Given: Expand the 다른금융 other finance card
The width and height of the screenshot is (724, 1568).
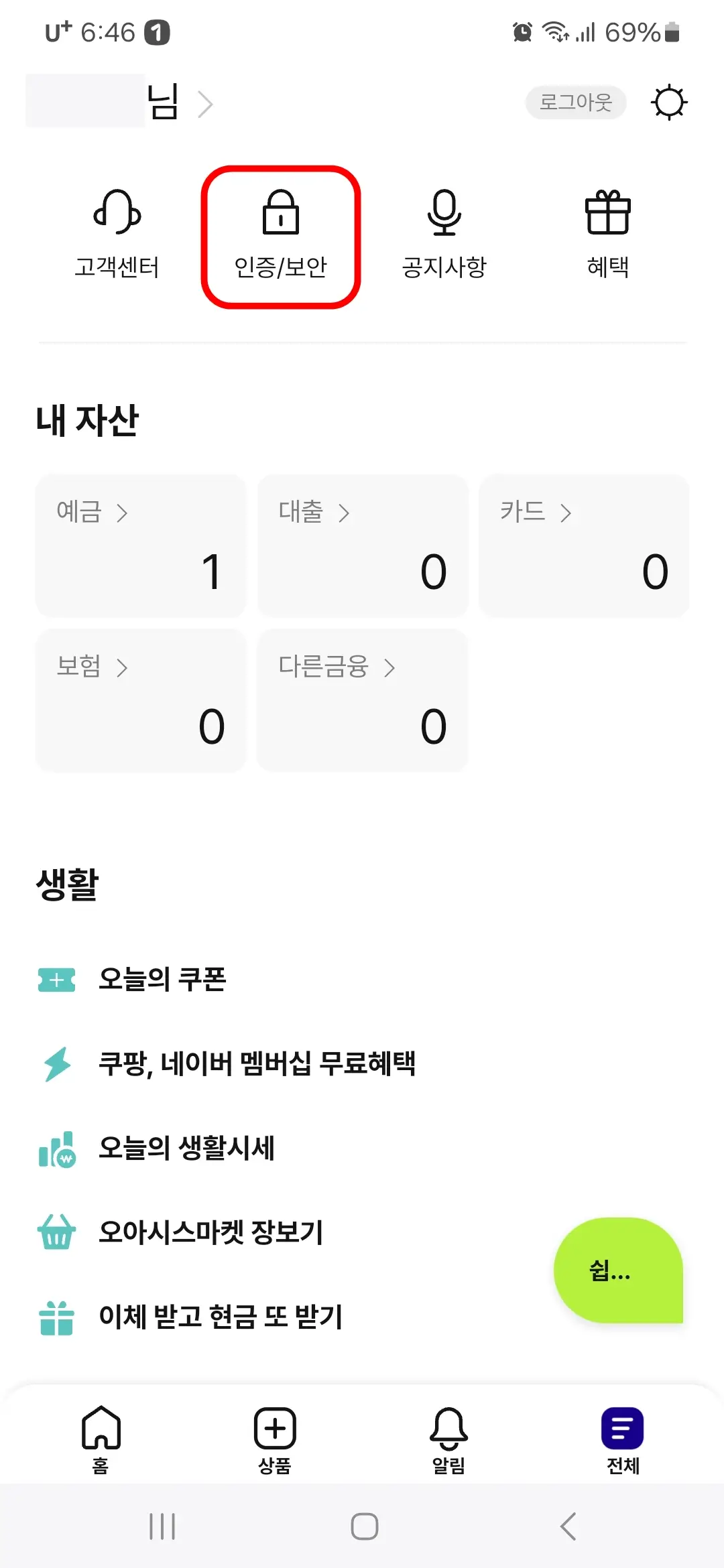Looking at the screenshot, I should 362,699.
